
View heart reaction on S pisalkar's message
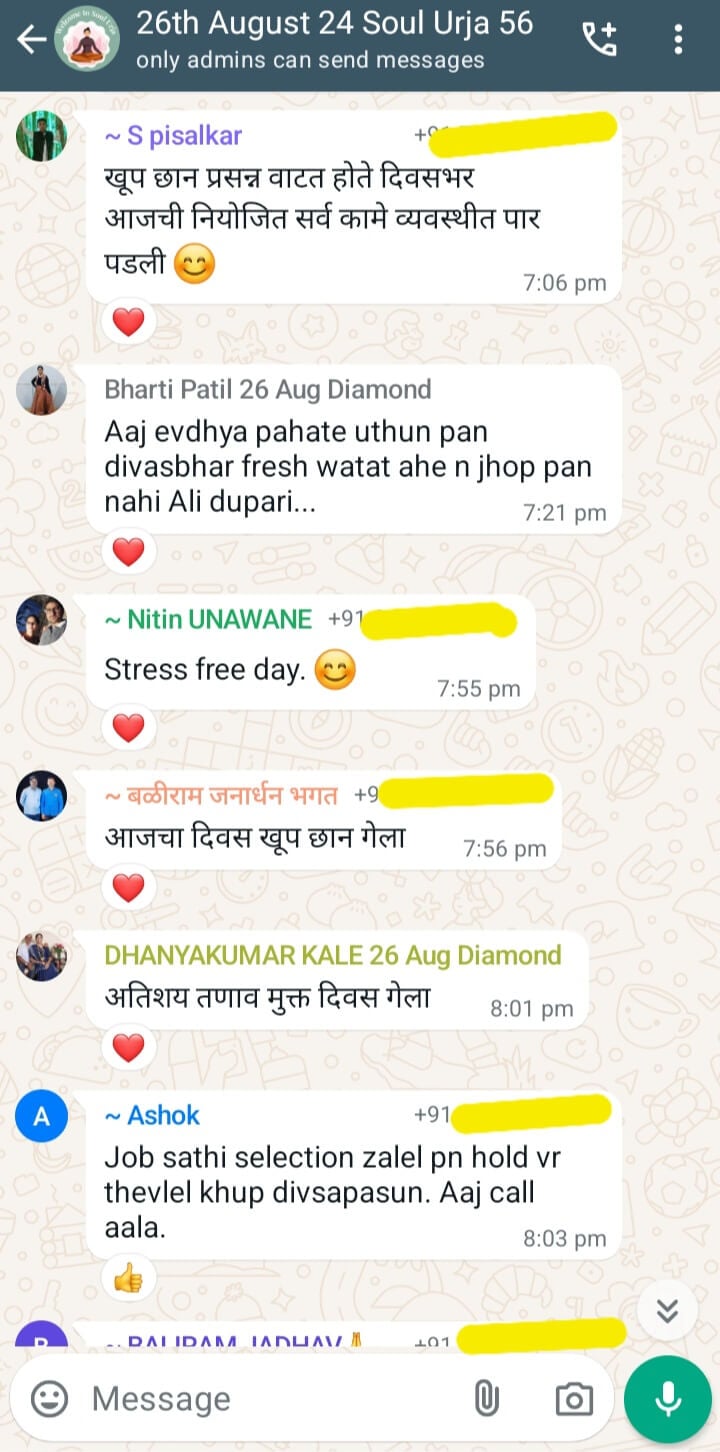(128, 322)
